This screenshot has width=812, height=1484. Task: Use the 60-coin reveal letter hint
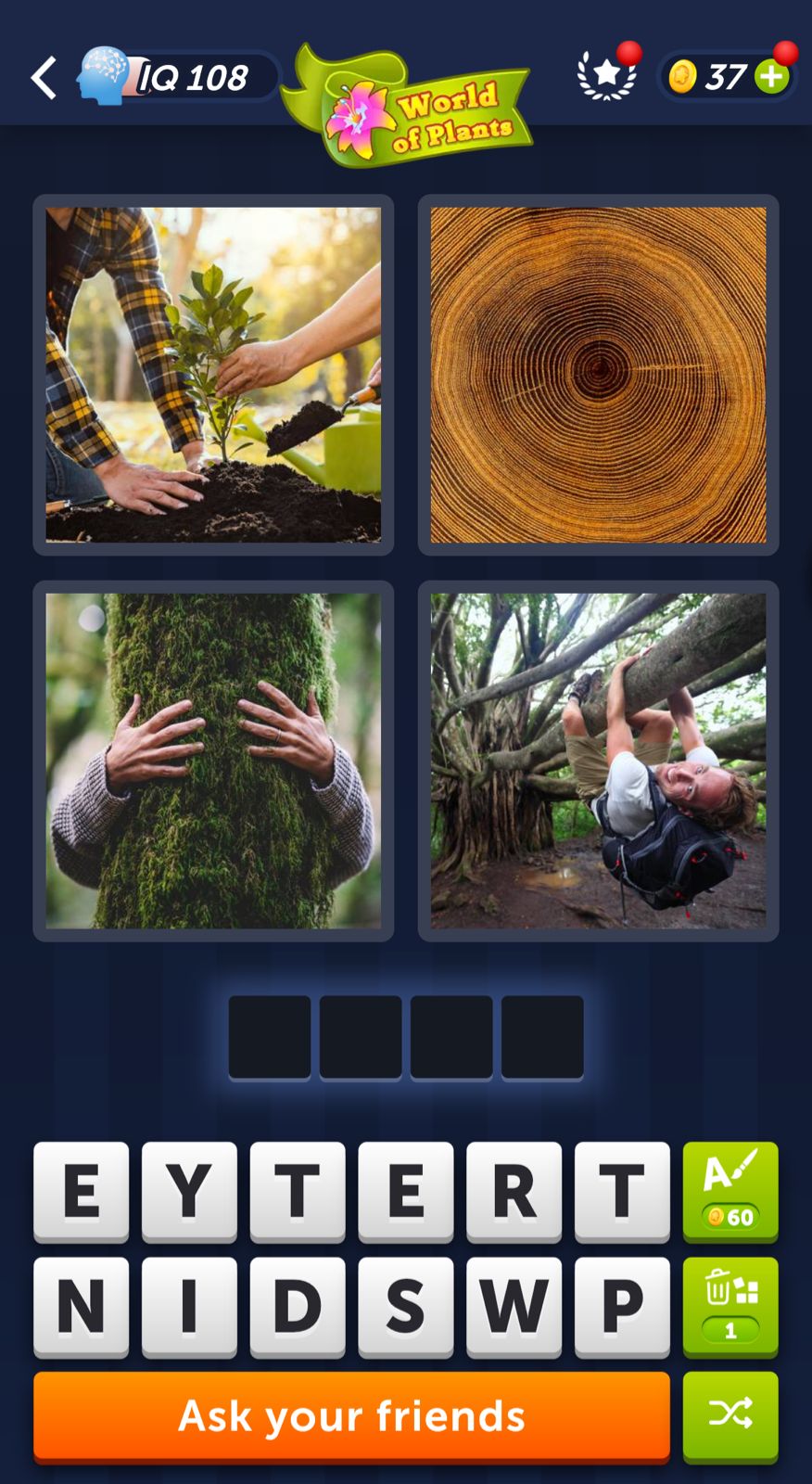tap(730, 1191)
